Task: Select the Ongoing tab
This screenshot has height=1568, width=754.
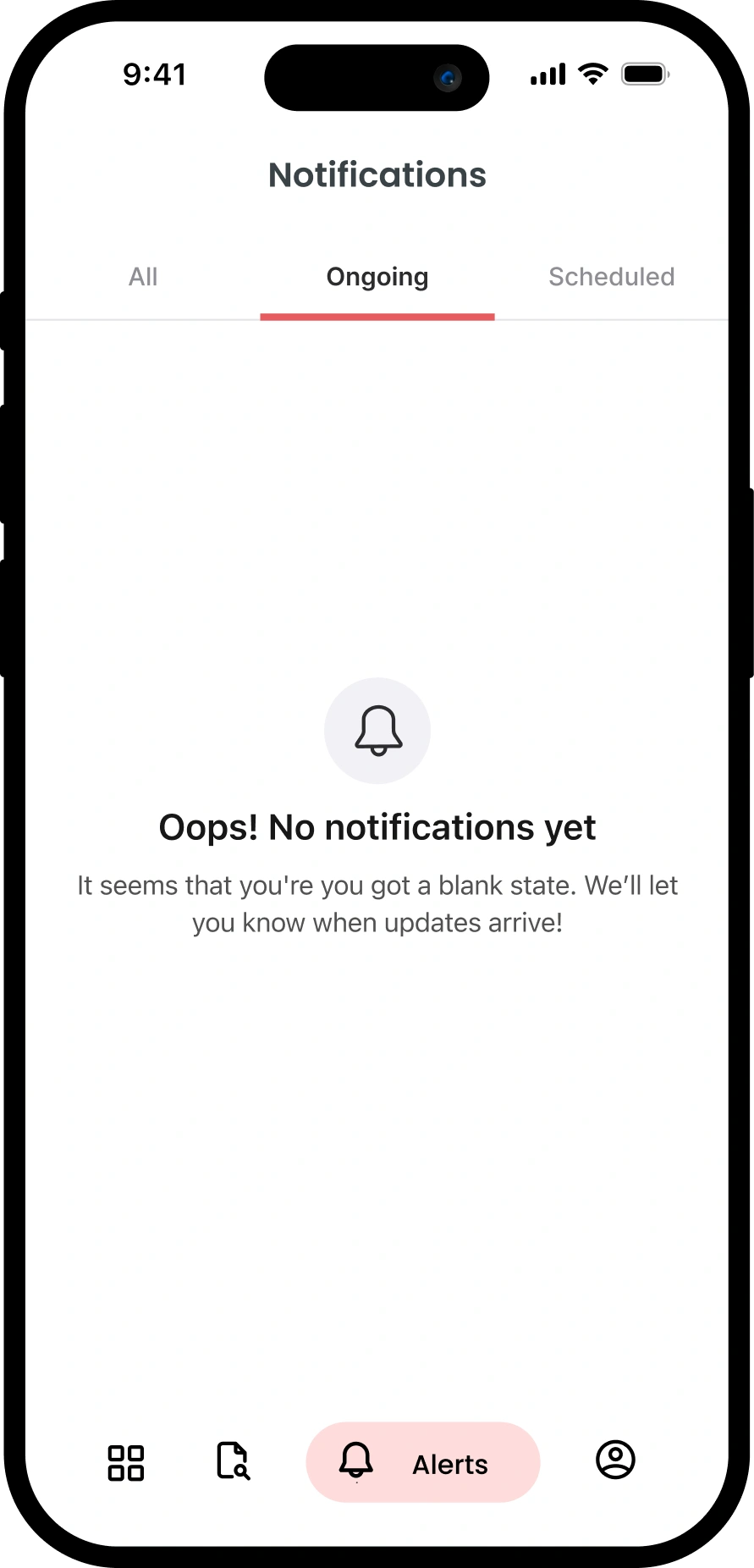Action: click(x=377, y=277)
